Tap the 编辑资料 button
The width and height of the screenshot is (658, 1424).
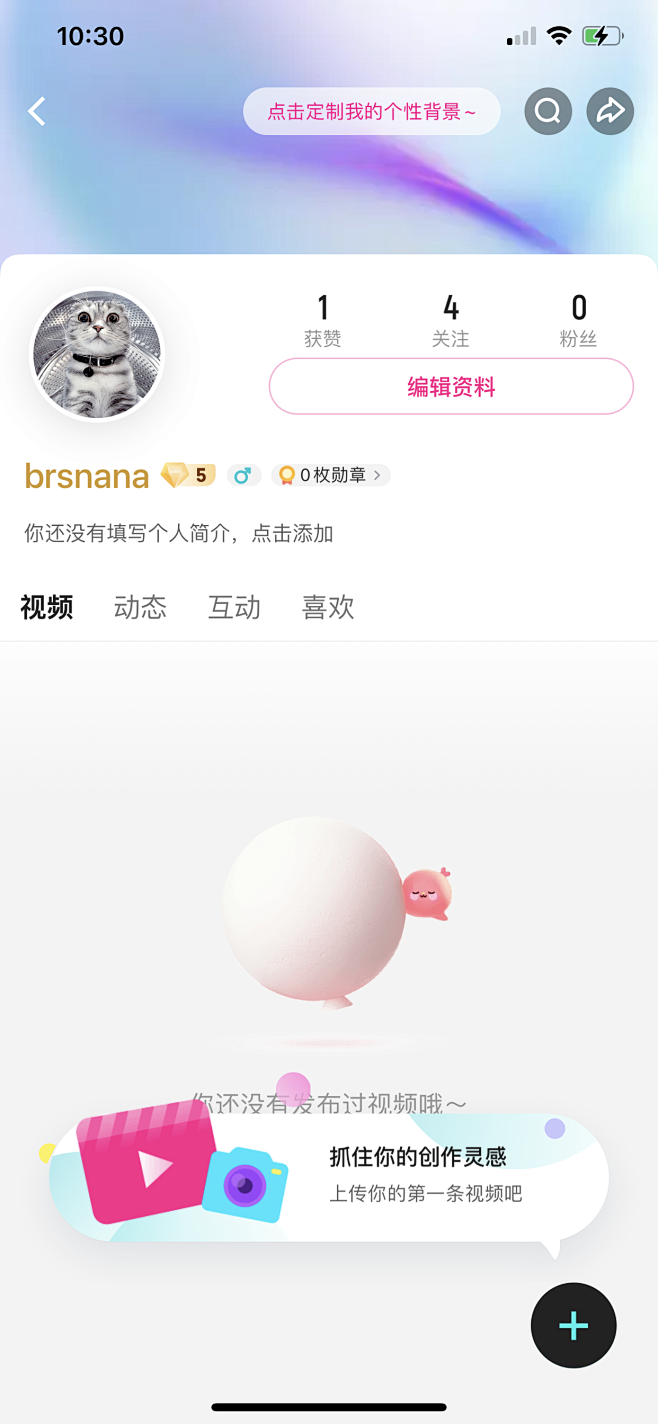[x=451, y=387]
